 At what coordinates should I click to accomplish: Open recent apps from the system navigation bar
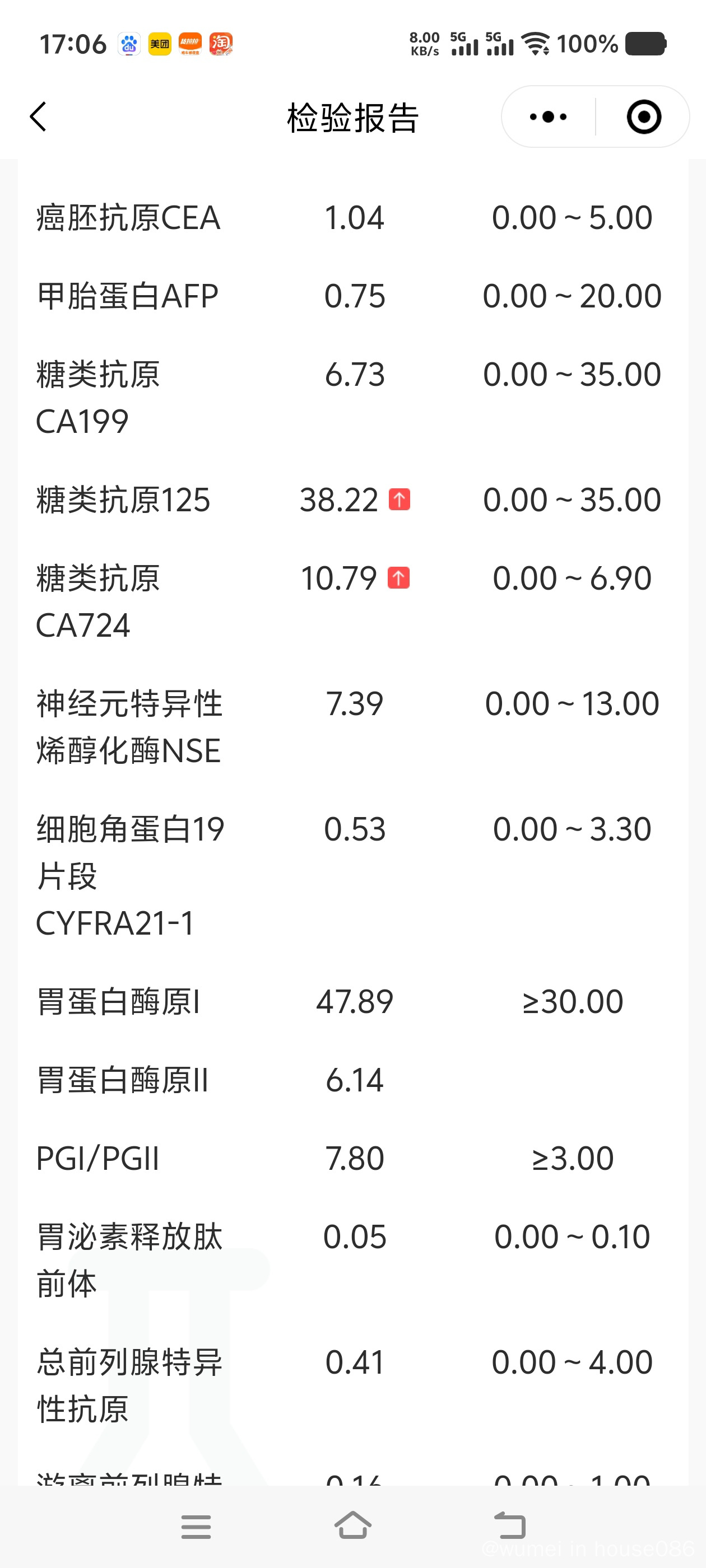(196, 1527)
